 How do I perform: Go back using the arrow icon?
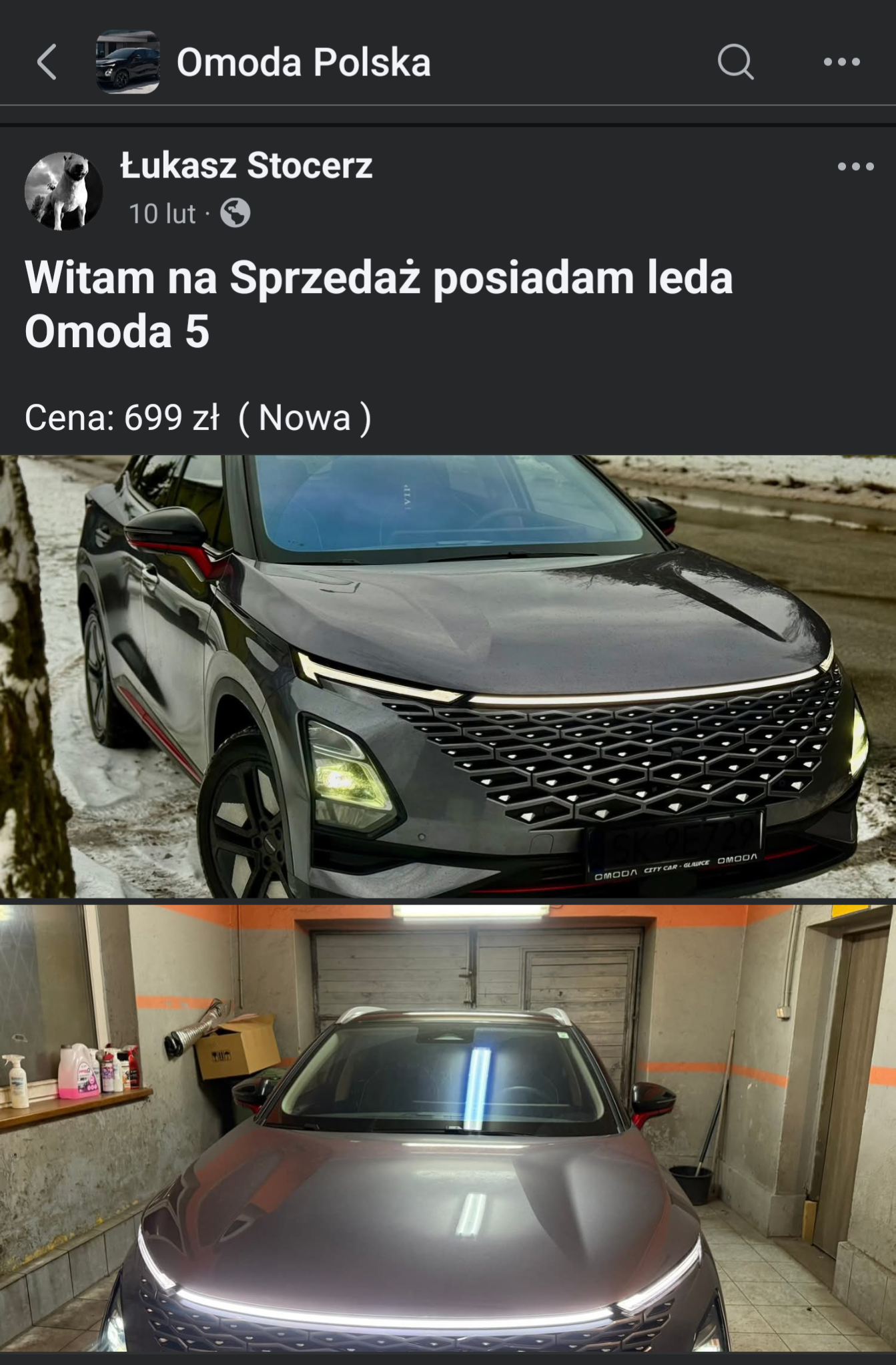click(47, 63)
